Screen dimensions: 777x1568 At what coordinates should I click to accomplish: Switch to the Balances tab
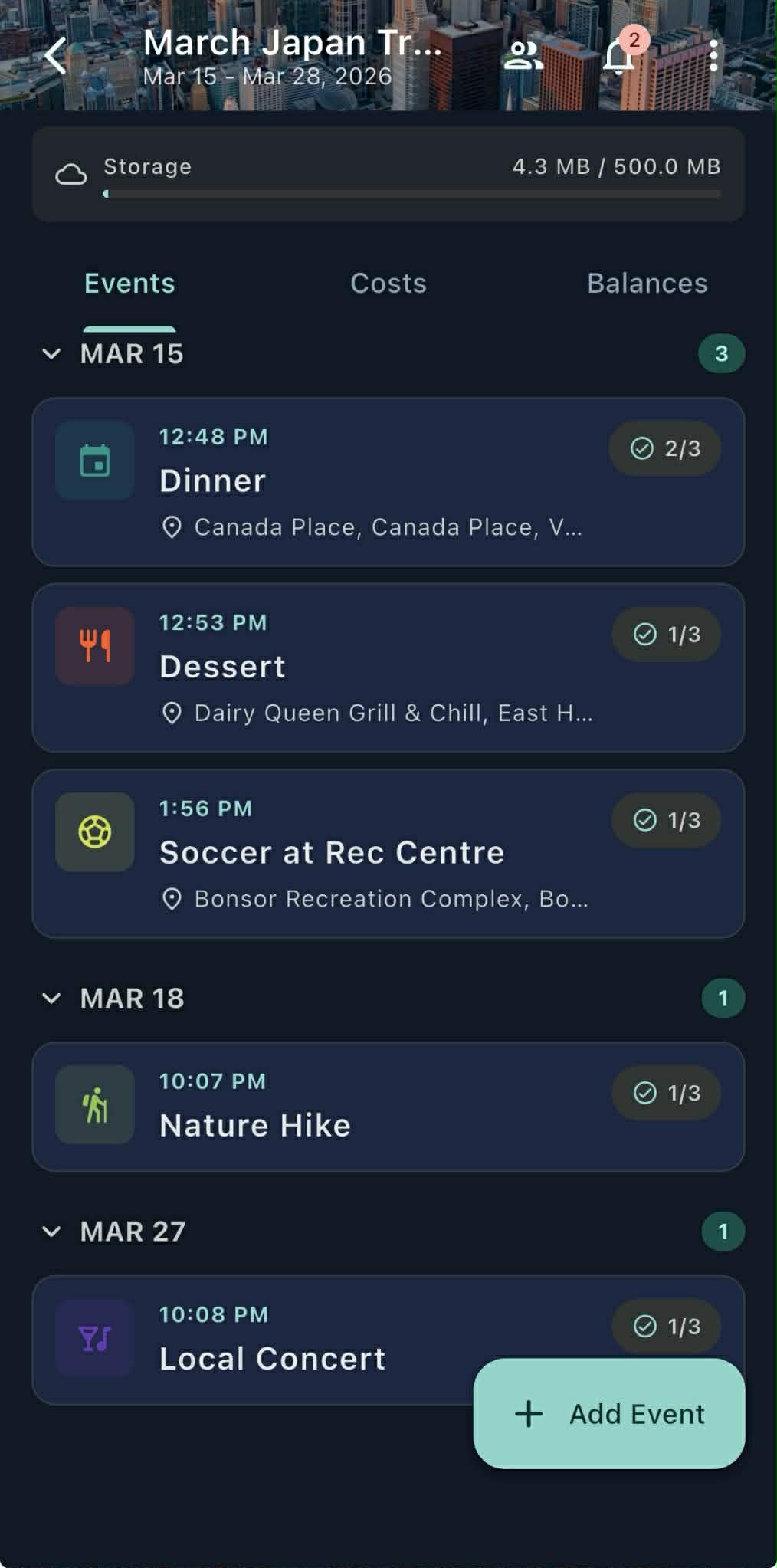coord(647,283)
